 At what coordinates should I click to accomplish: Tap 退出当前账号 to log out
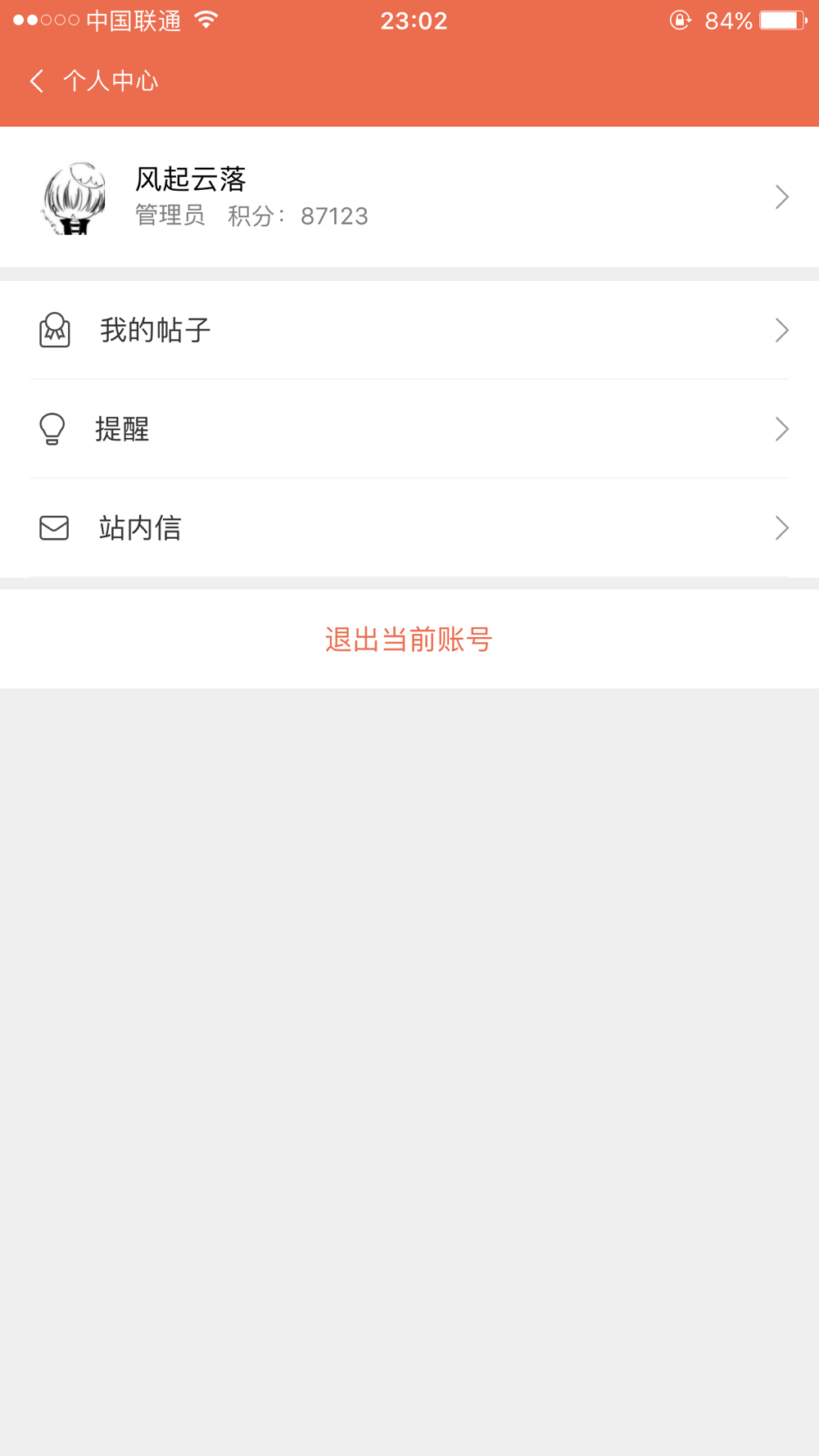point(409,640)
